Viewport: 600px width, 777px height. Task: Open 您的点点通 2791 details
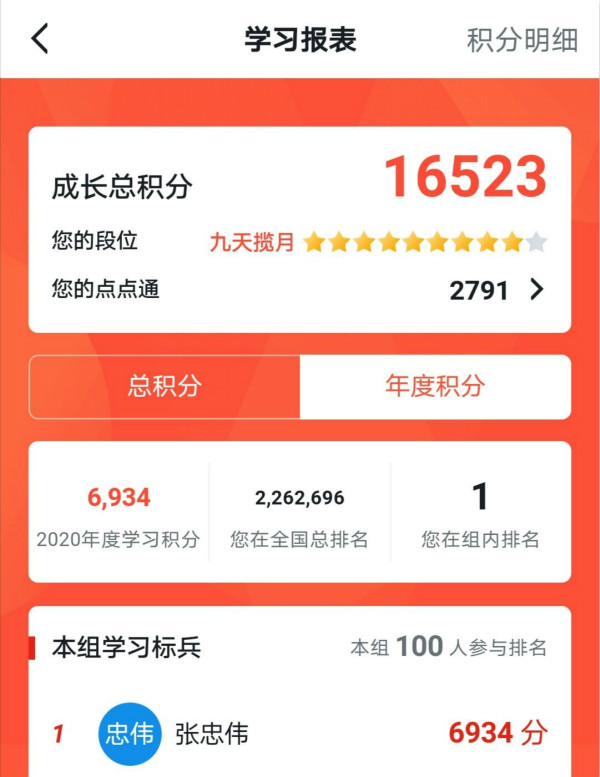(497, 290)
